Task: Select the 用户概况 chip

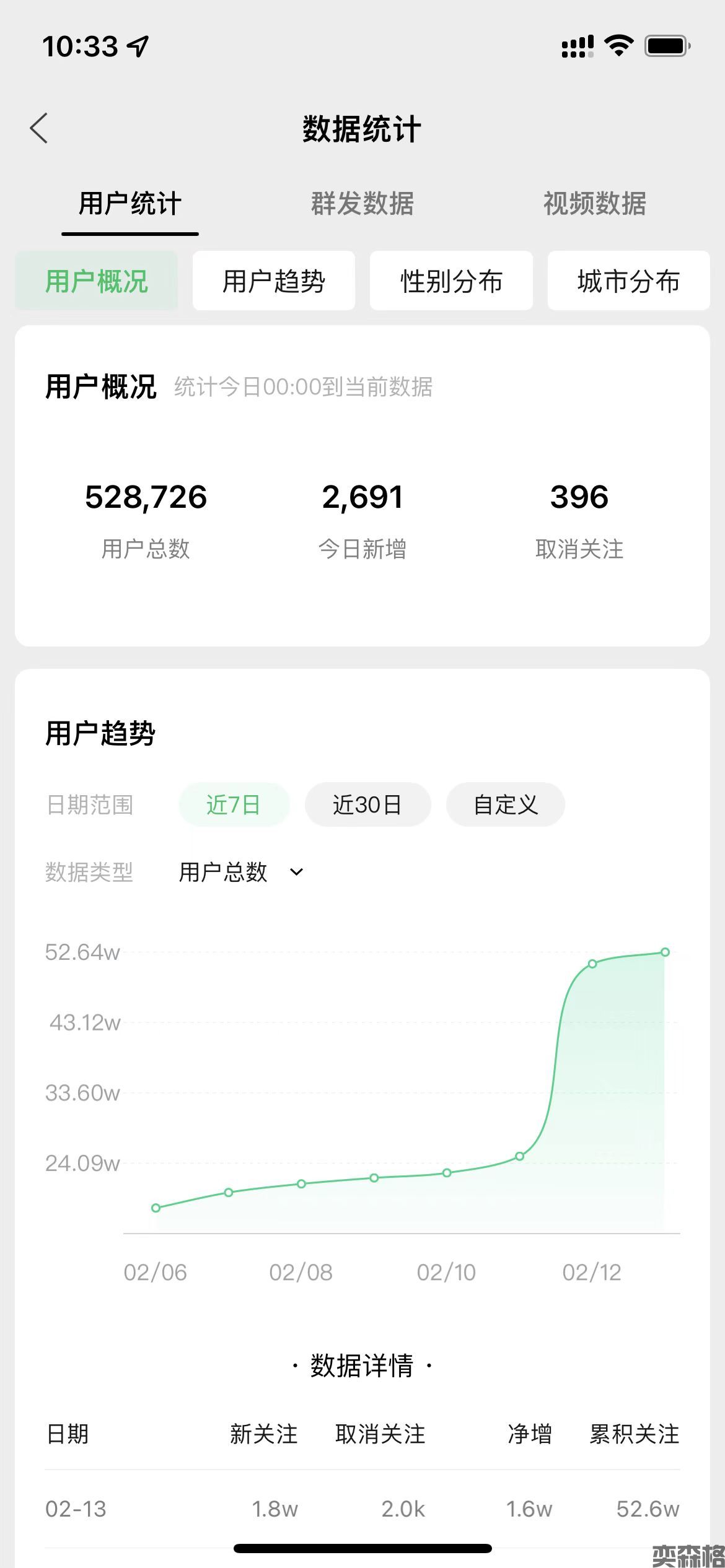Action: tap(97, 281)
